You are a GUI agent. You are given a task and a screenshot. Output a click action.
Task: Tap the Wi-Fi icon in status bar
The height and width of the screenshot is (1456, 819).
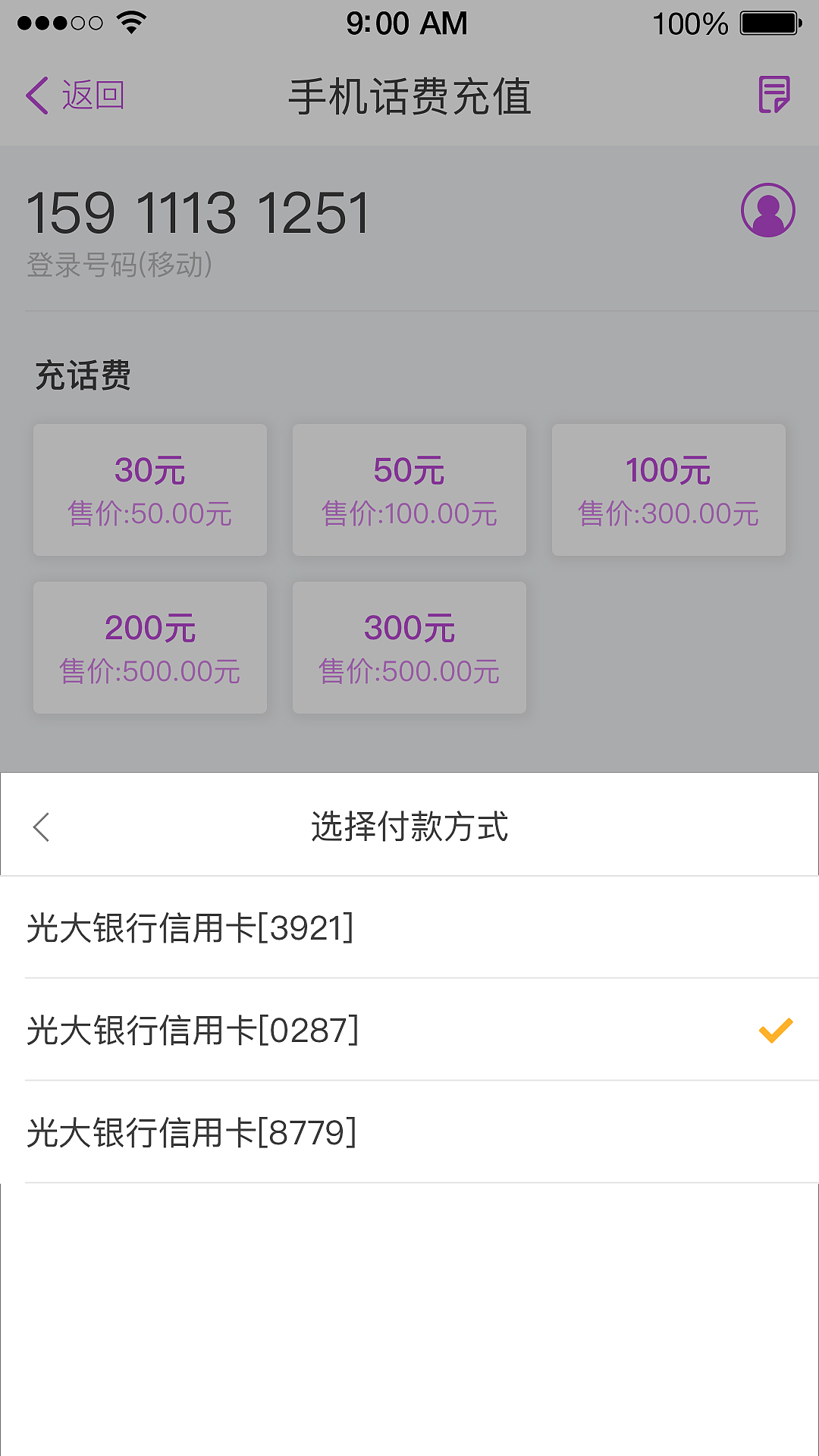coord(130,23)
